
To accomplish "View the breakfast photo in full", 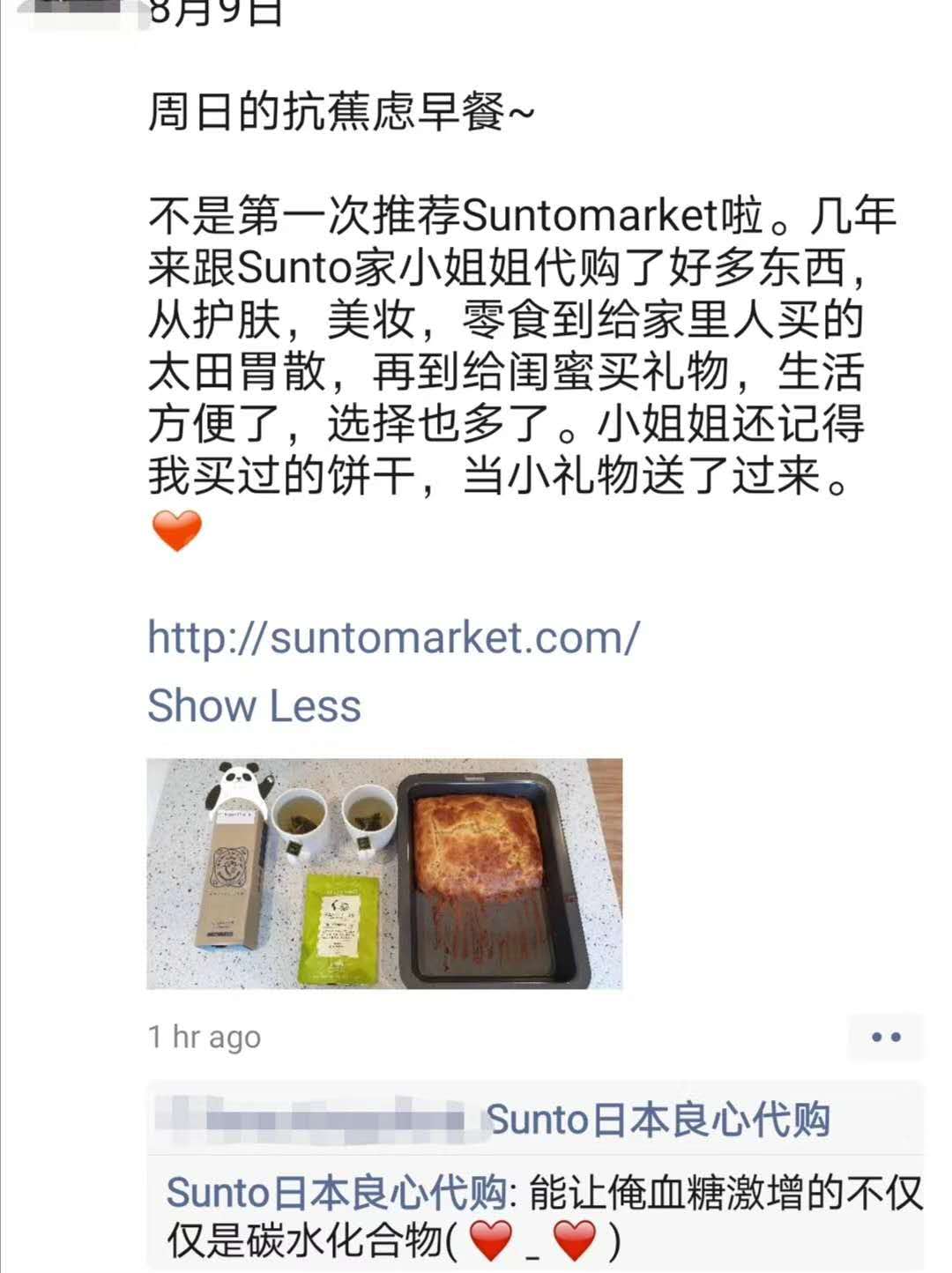I will click(x=384, y=873).
